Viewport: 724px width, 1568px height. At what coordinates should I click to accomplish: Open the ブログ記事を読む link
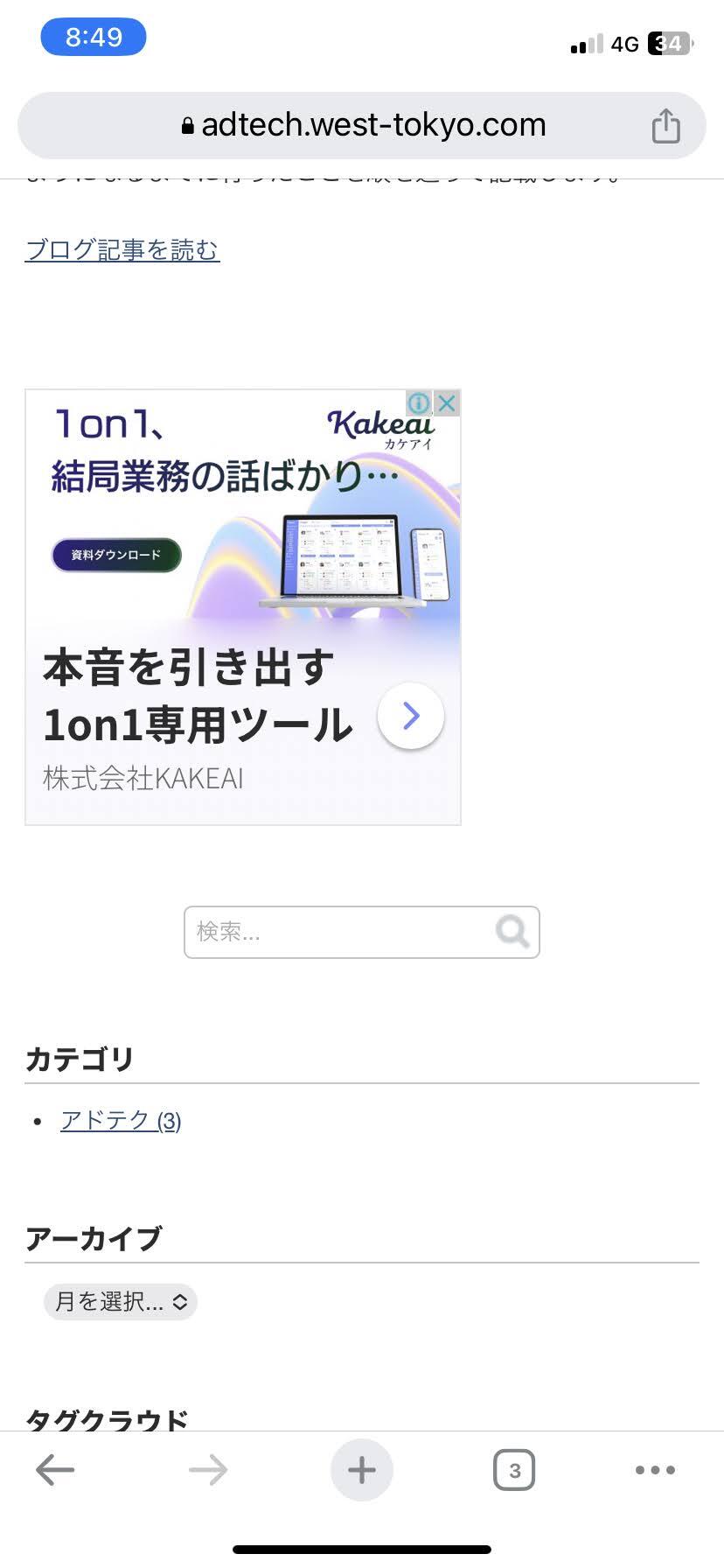pos(122,250)
